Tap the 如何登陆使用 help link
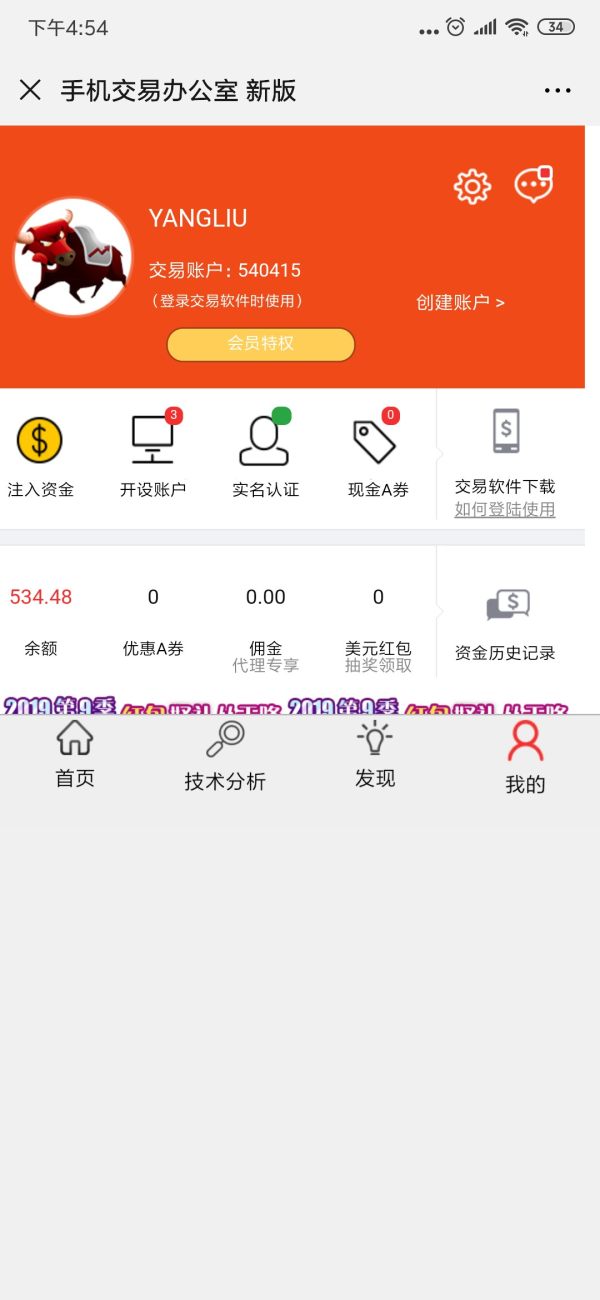600x1300 pixels. [505, 510]
